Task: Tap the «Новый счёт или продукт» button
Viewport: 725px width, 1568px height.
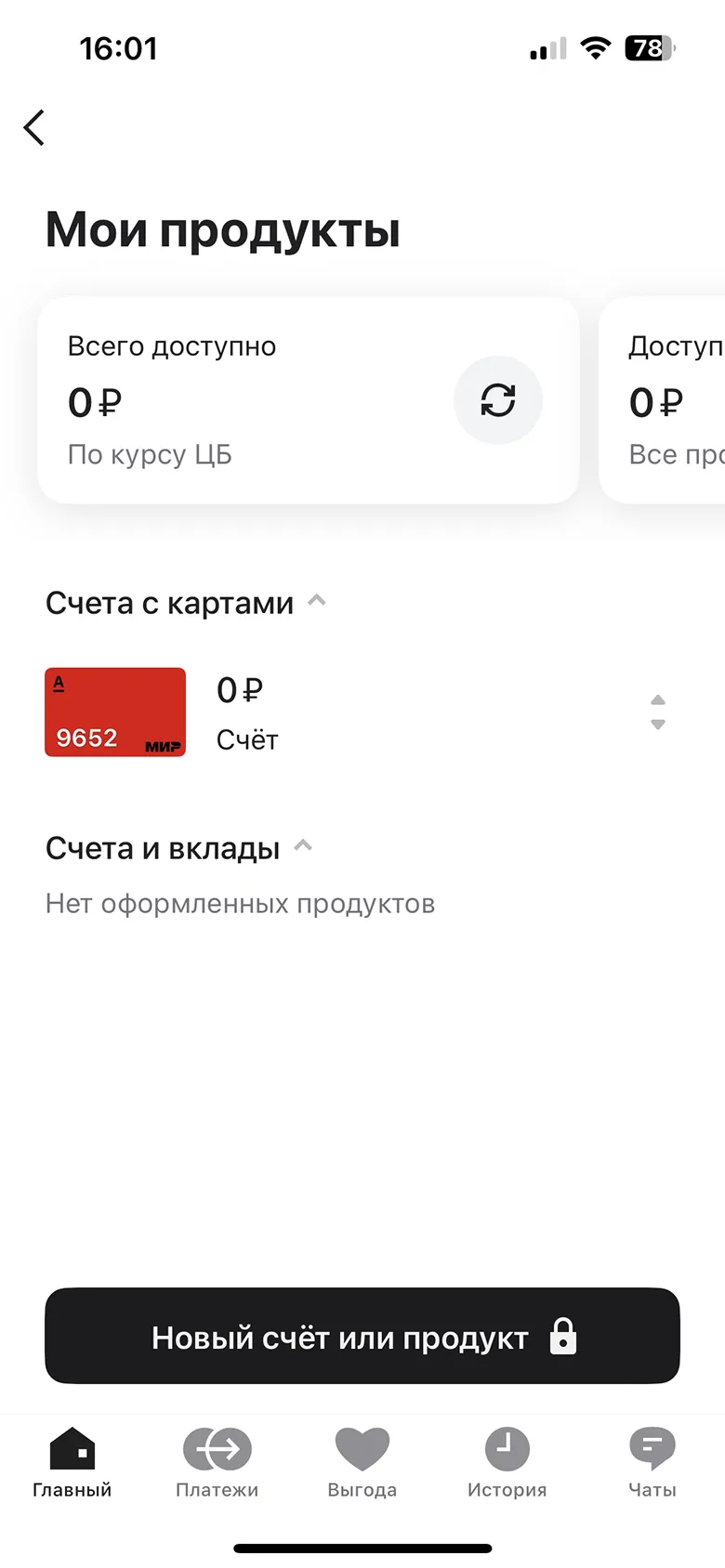Action: (x=362, y=1337)
